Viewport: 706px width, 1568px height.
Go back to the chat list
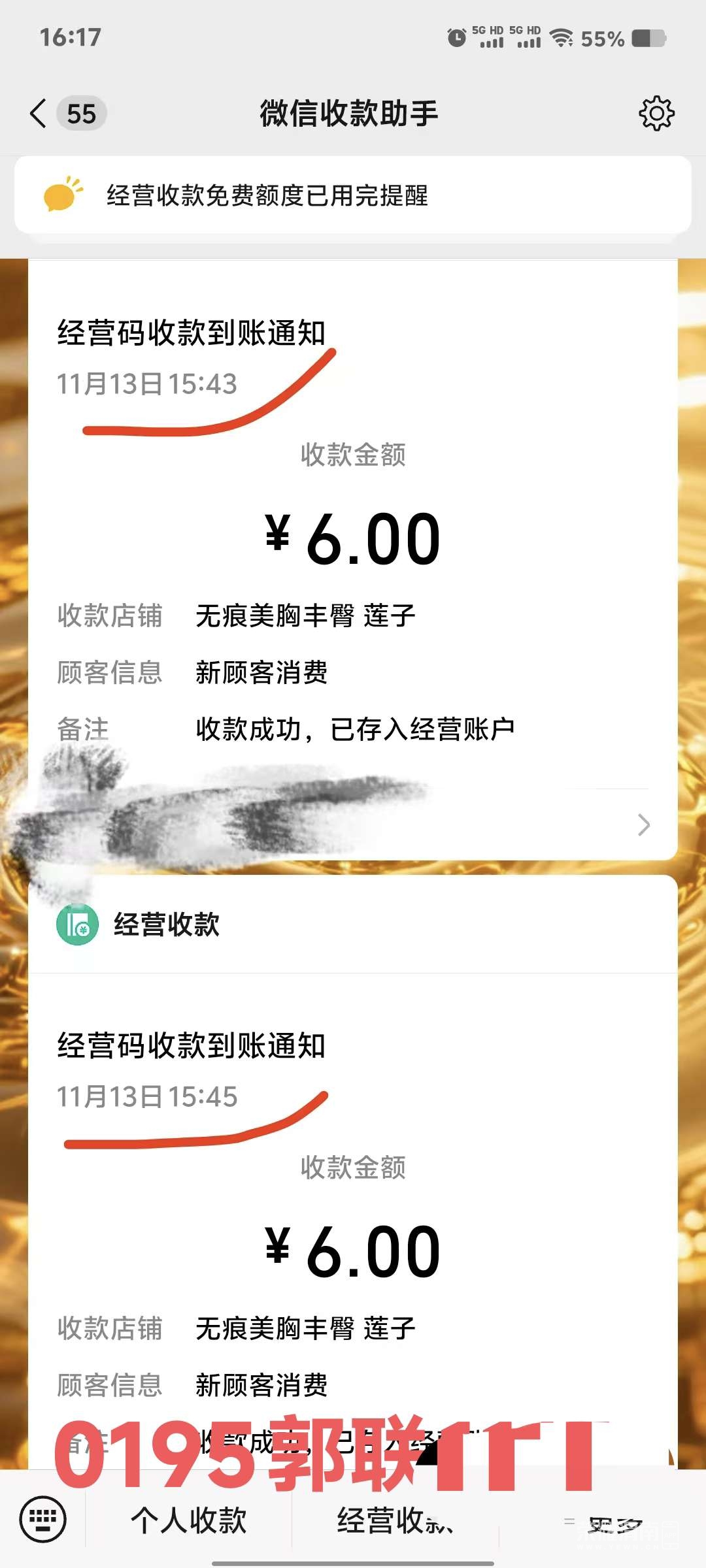(39, 114)
